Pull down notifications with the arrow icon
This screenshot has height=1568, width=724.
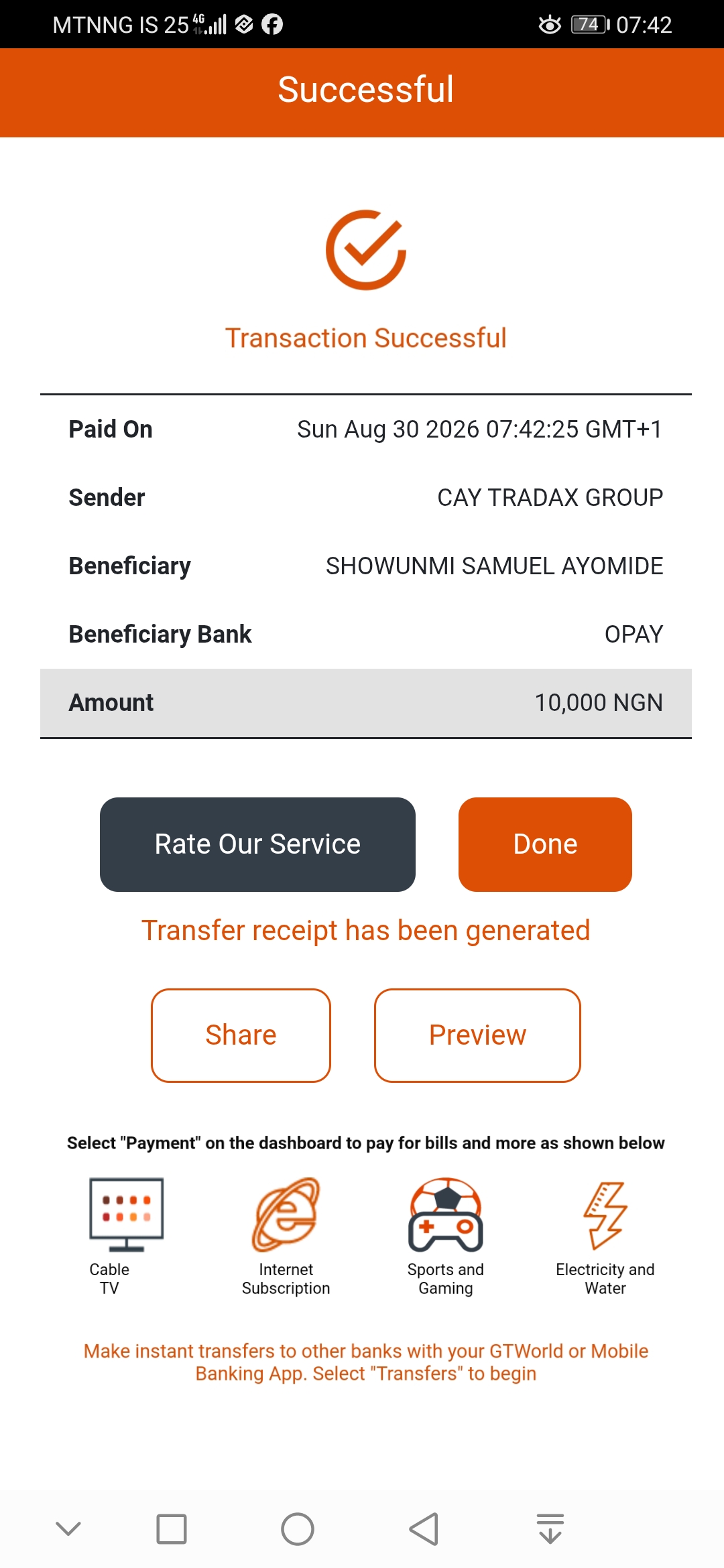pyautogui.click(x=550, y=1528)
